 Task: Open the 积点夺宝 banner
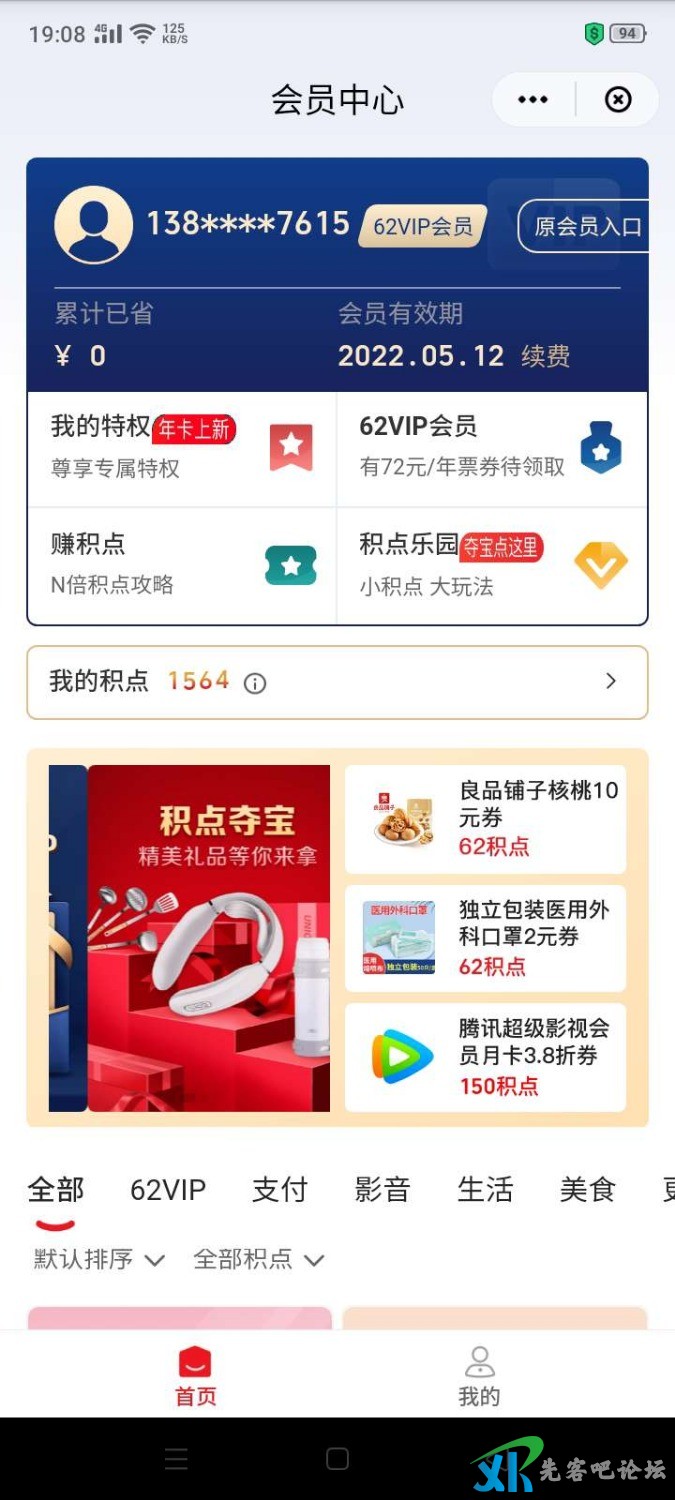pos(208,938)
